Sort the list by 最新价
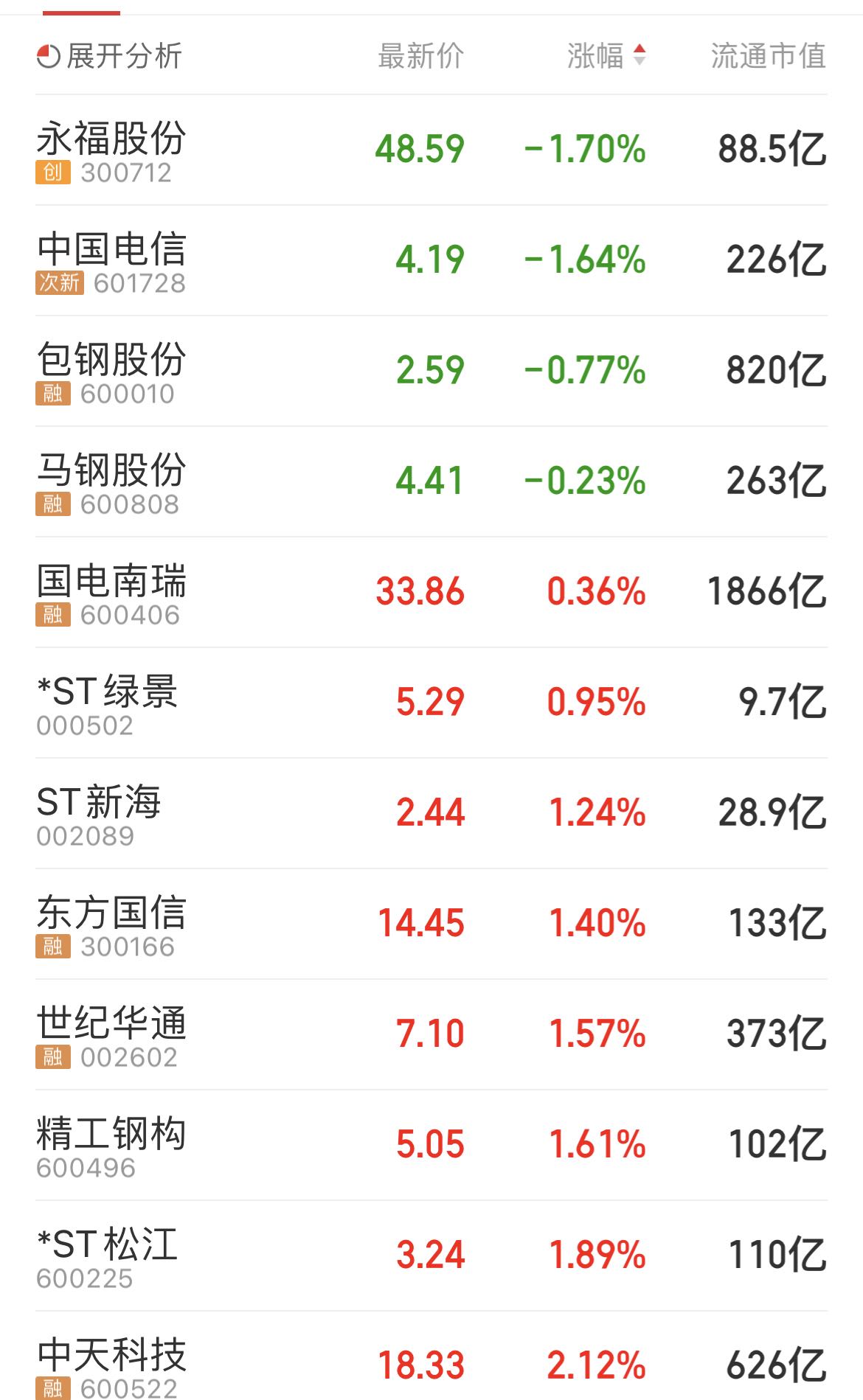 point(420,56)
